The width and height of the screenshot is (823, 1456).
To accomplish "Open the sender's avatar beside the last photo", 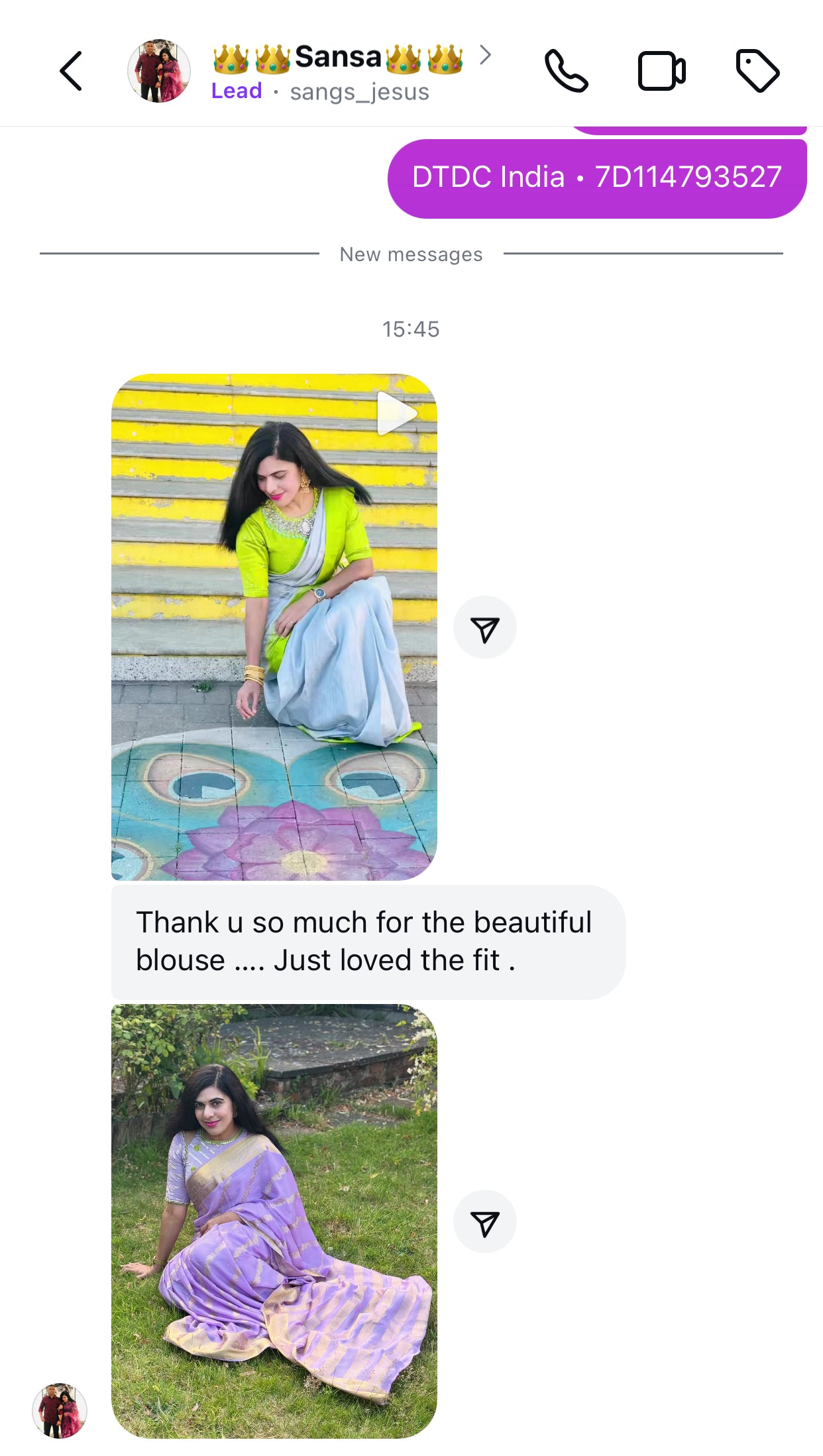I will tap(60, 1410).
